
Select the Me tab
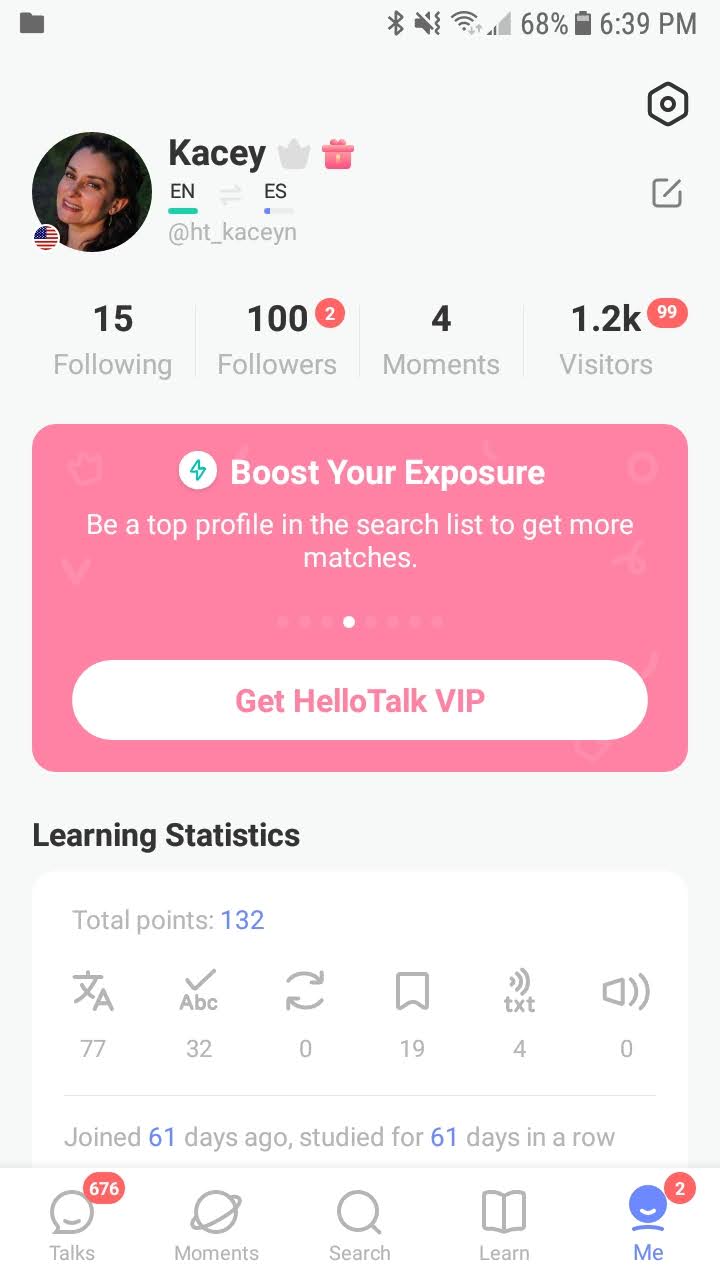(x=648, y=1225)
